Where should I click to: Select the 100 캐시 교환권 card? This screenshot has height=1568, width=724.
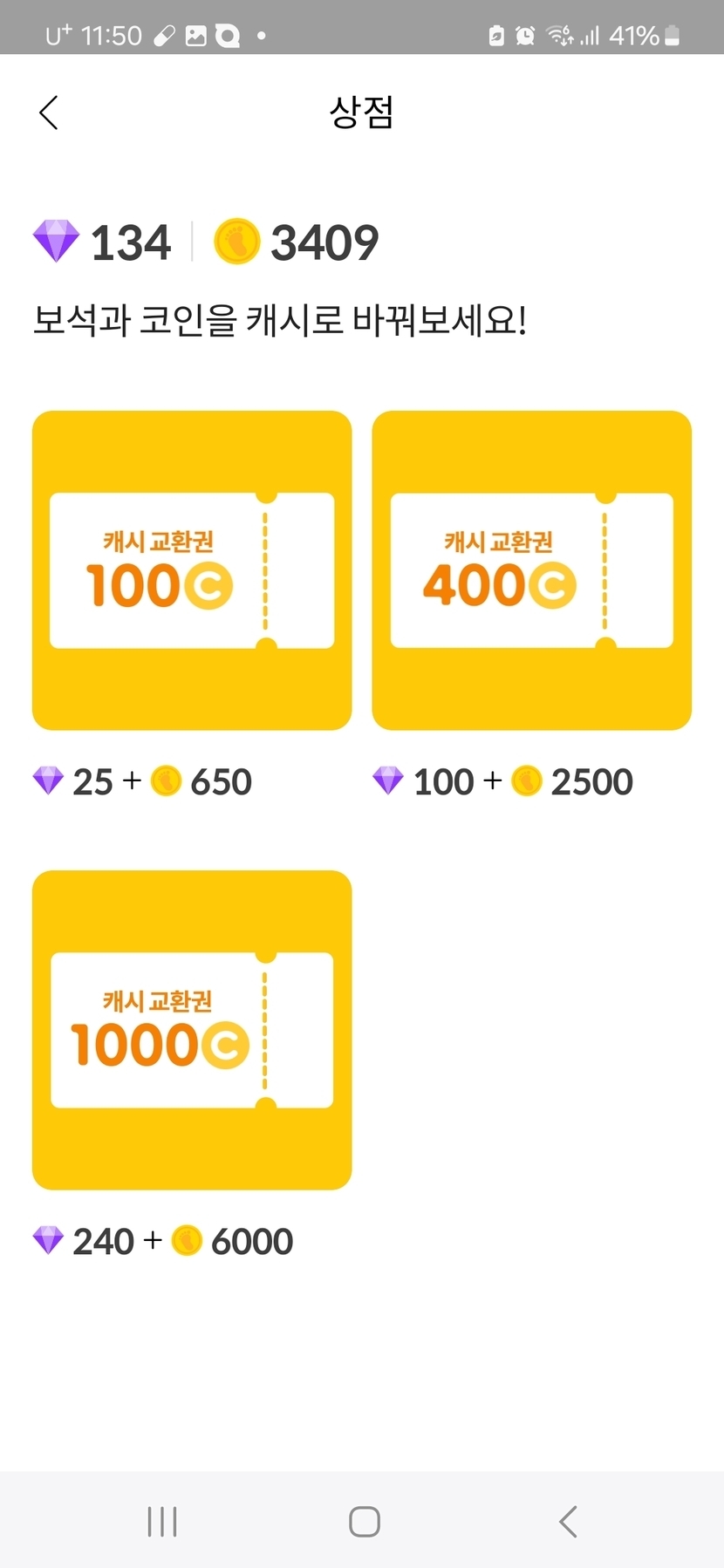click(x=192, y=570)
